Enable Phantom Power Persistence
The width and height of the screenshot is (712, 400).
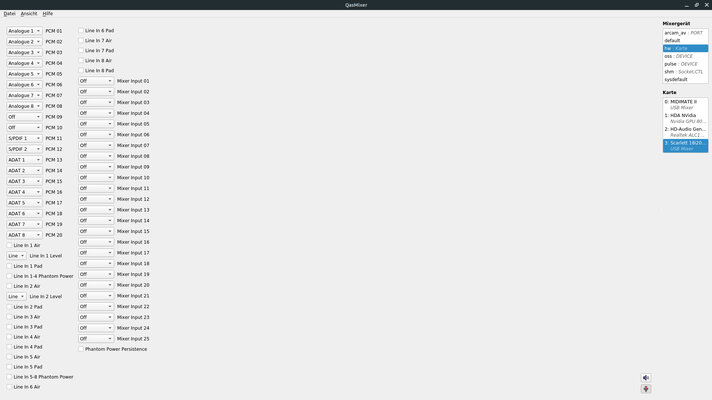tap(82, 349)
